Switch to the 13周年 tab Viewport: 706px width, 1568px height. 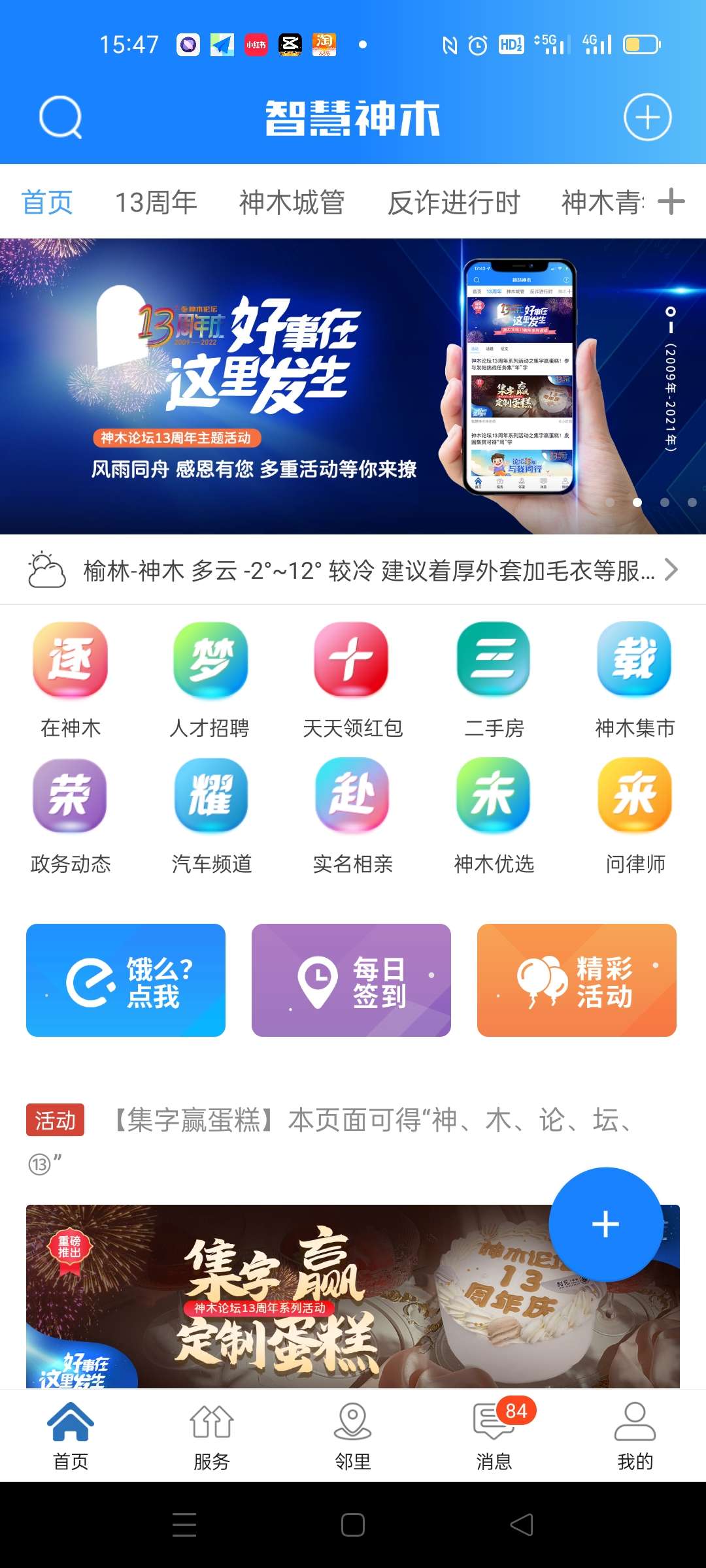click(x=156, y=203)
